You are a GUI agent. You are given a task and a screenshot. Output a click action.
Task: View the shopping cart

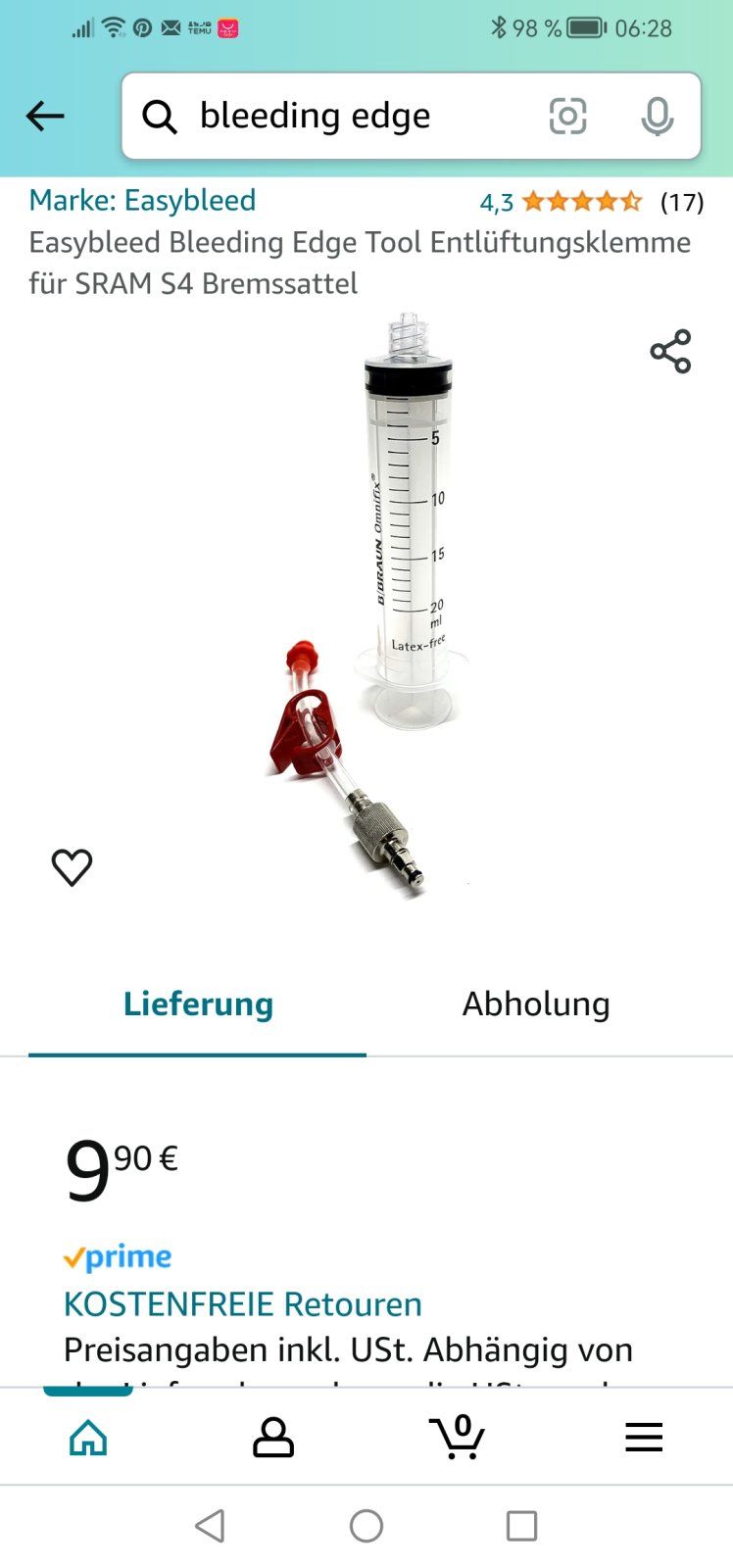pyautogui.click(x=458, y=1438)
